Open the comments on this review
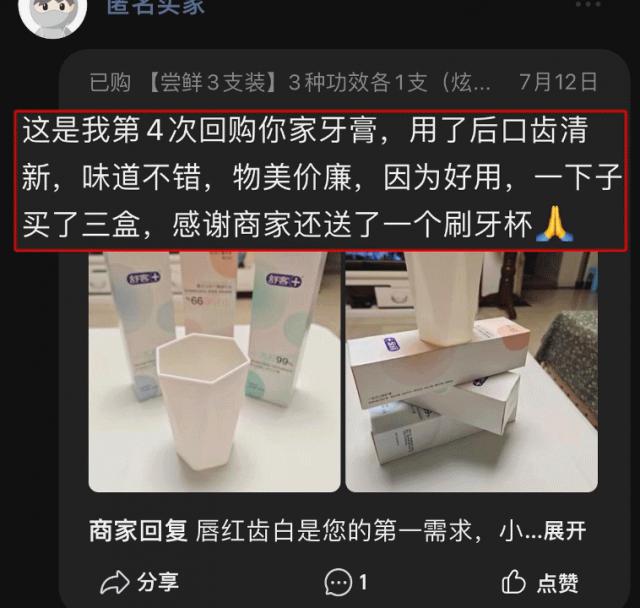Screen dimensions: 640x608 pyautogui.click(x=346, y=582)
